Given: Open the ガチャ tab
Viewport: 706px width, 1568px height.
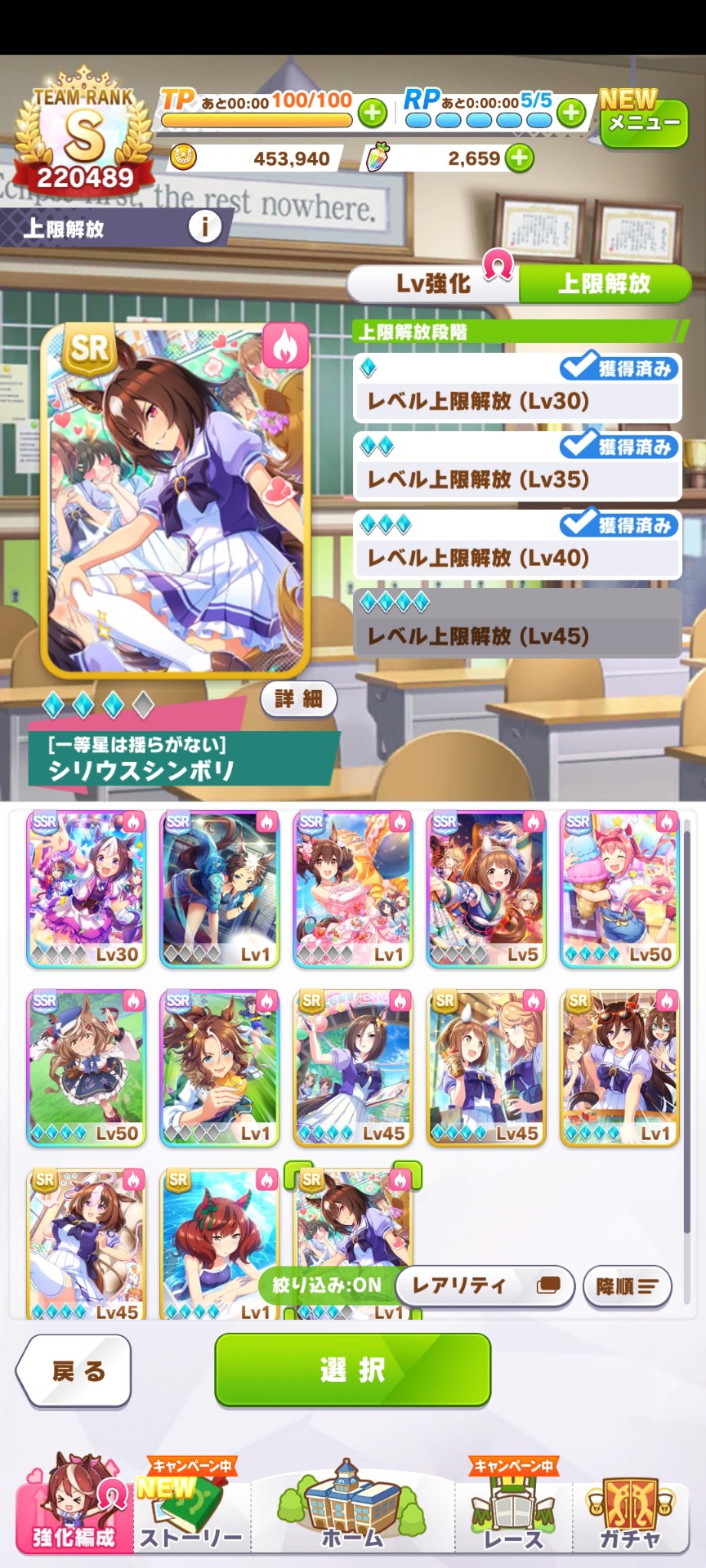Looking at the screenshot, I should click(x=629, y=1511).
